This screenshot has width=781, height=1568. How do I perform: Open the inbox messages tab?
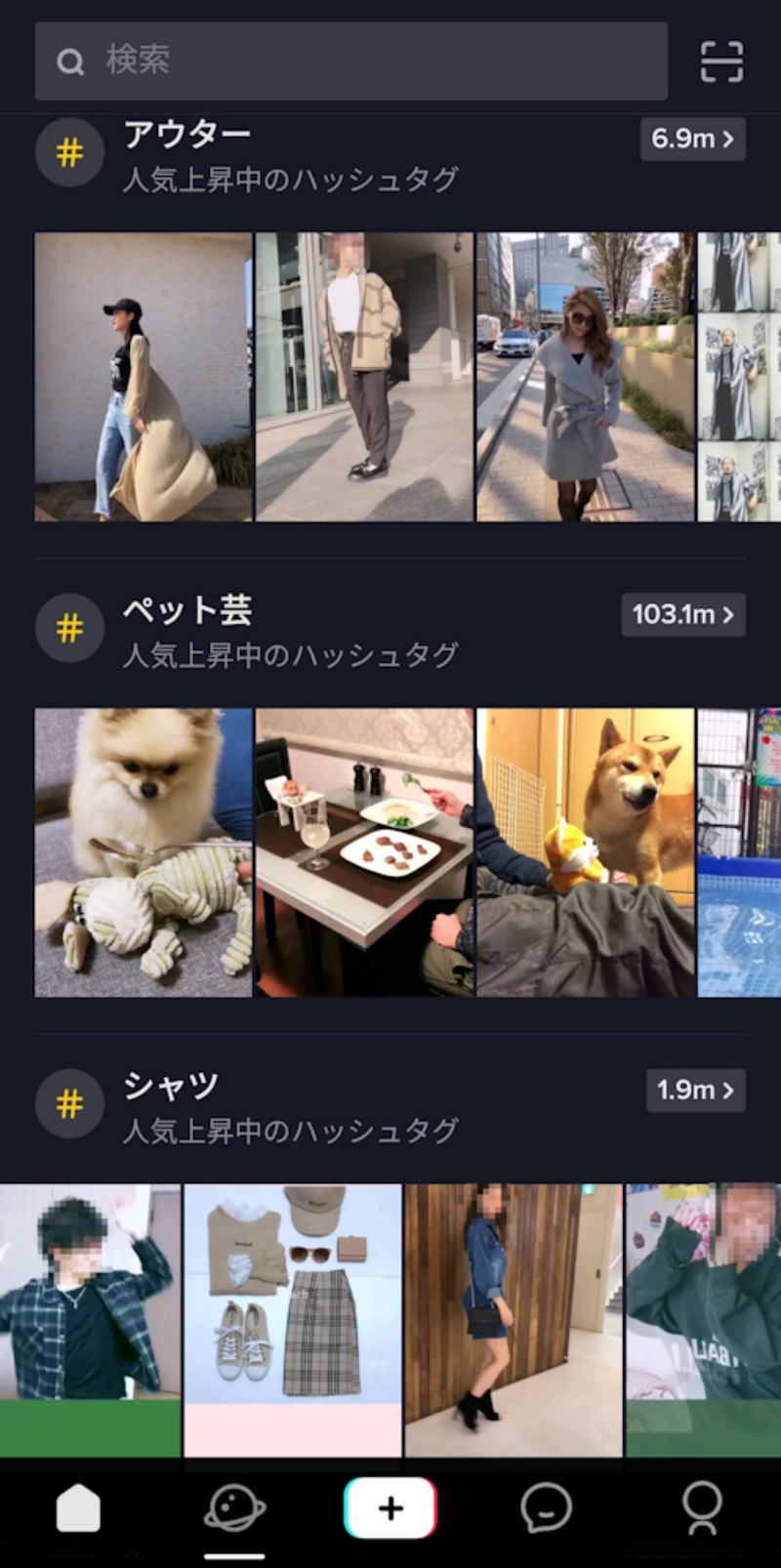pyautogui.click(x=546, y=1508)
